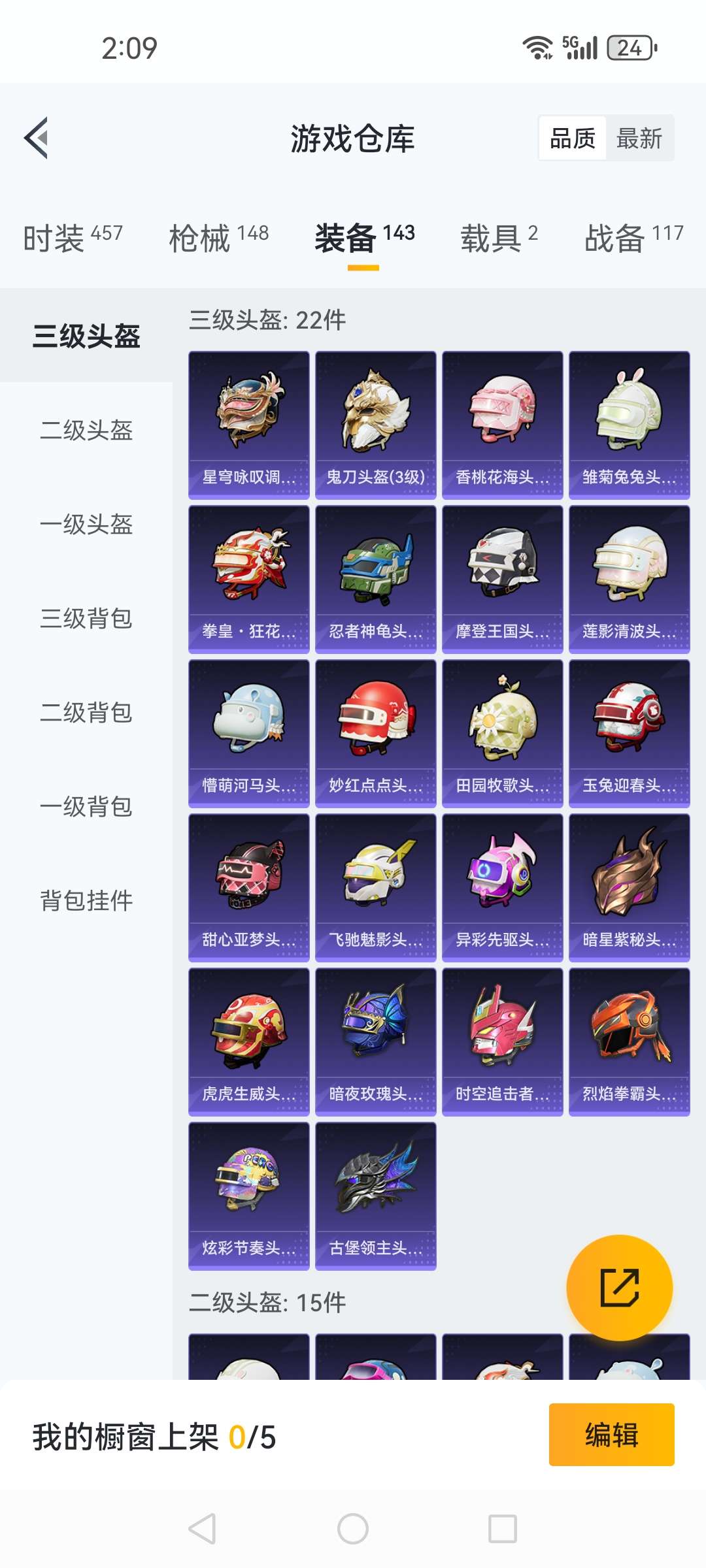Go to the system home screen

point(353,1529)
